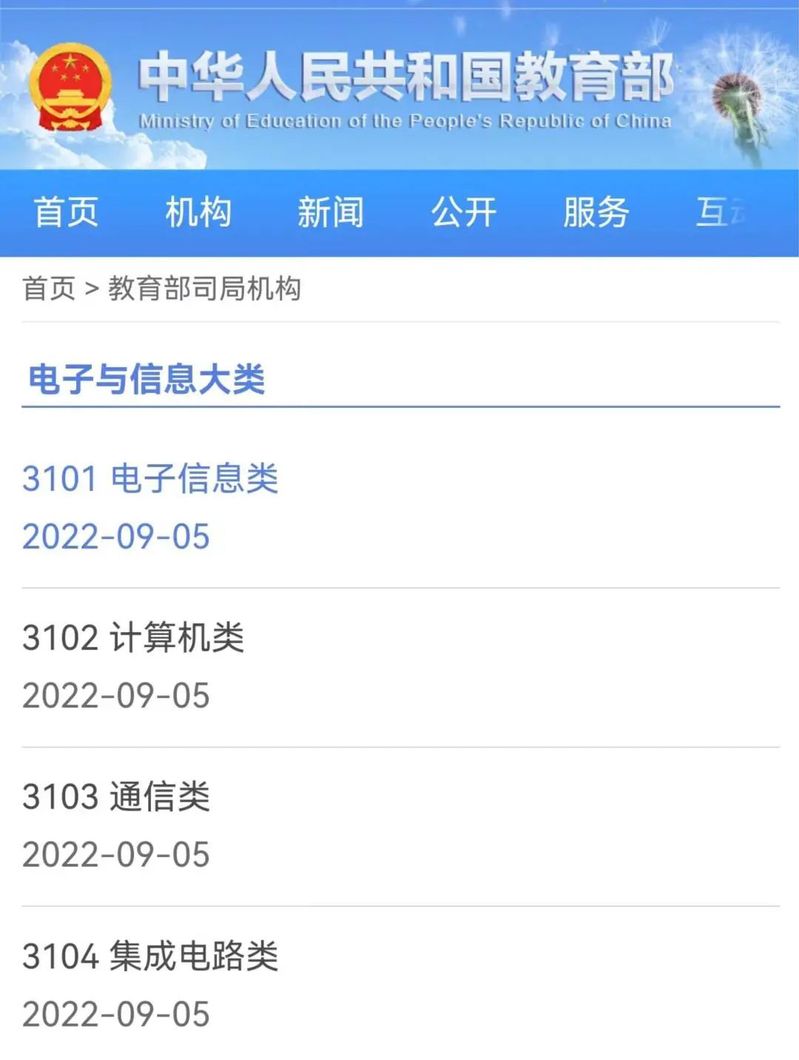Open the 机构 nav tab
This screenshot has height=1060, width=799.
click(198, 212)
